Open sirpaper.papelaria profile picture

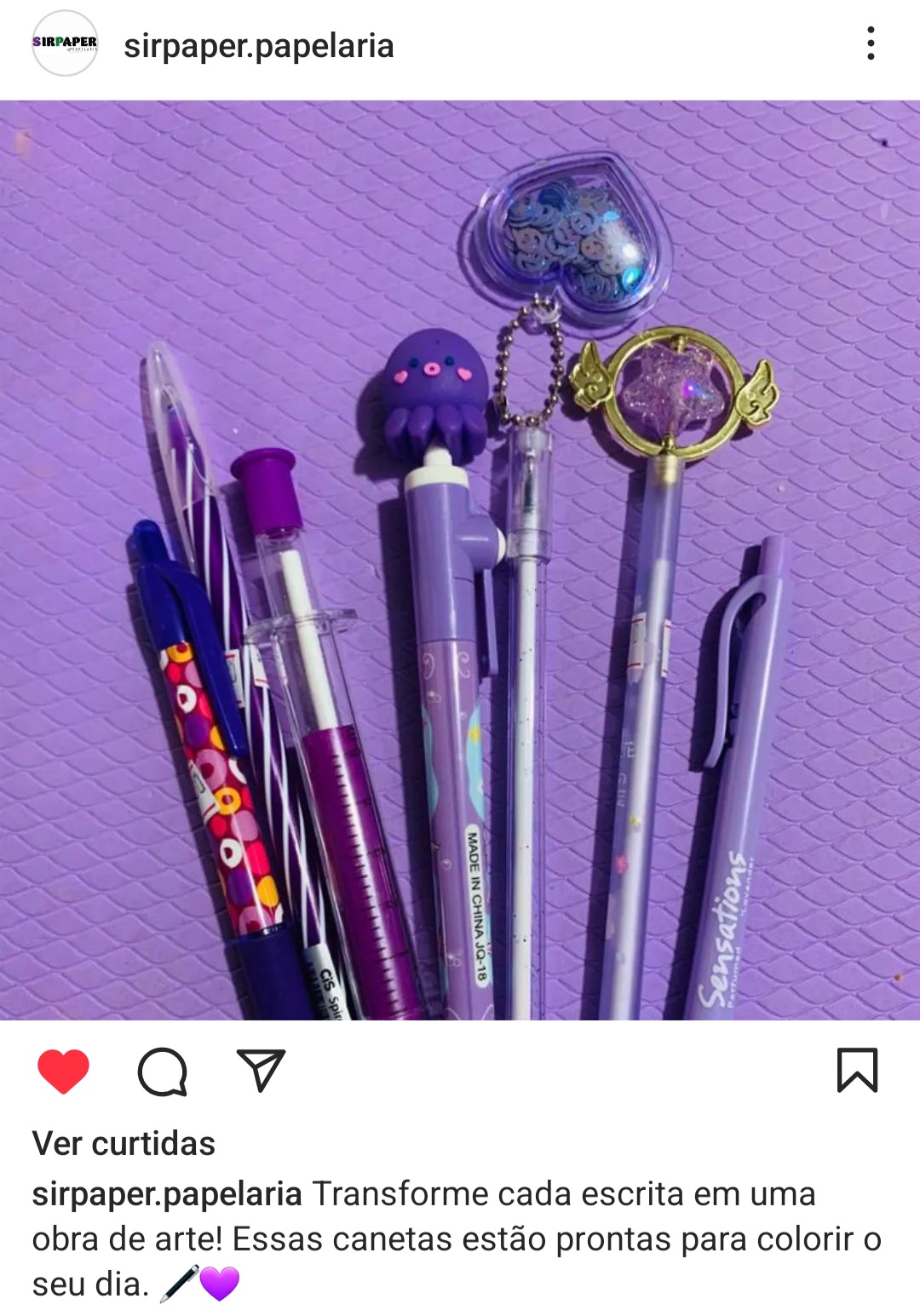[x=65, y=43]
